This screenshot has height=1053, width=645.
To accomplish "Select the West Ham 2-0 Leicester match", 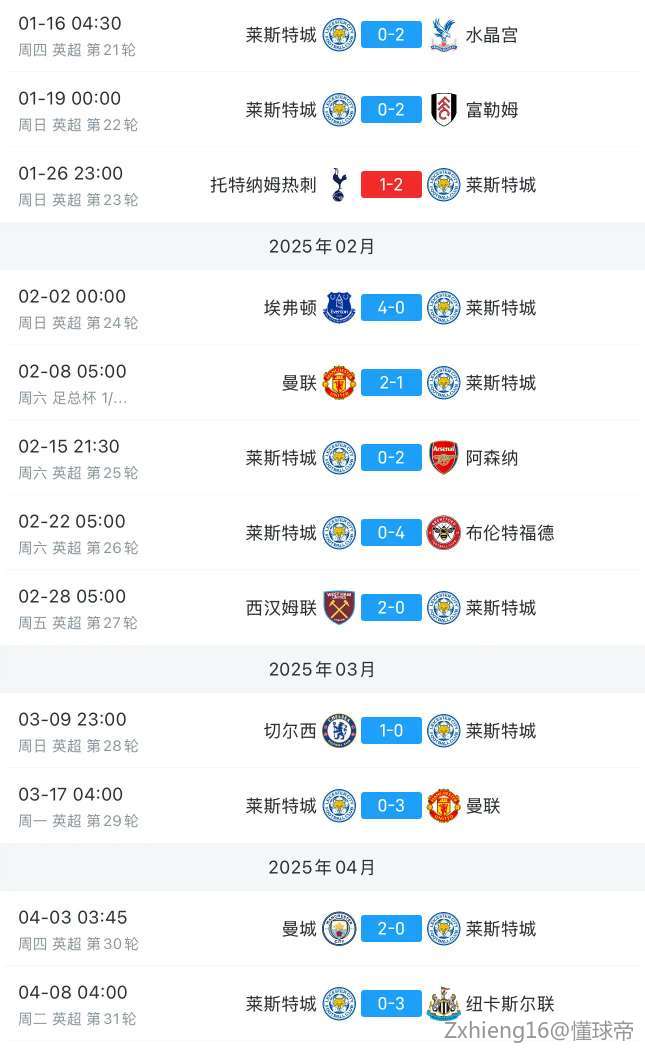I will pyautogui.click(x=322, y=608).
